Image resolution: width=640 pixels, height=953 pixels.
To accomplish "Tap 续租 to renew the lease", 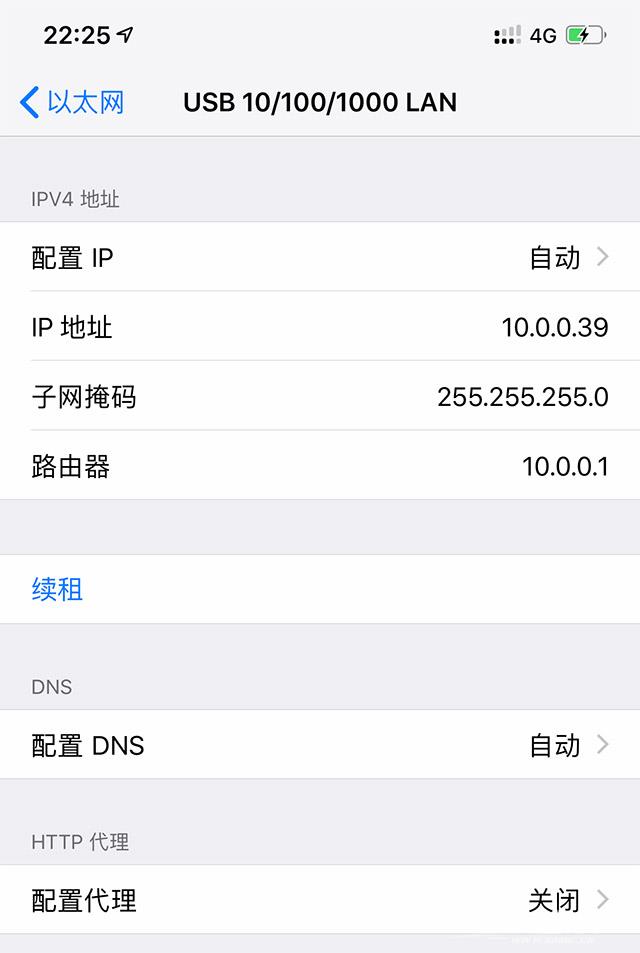I will pyautogui.click(x=58, y=590).
